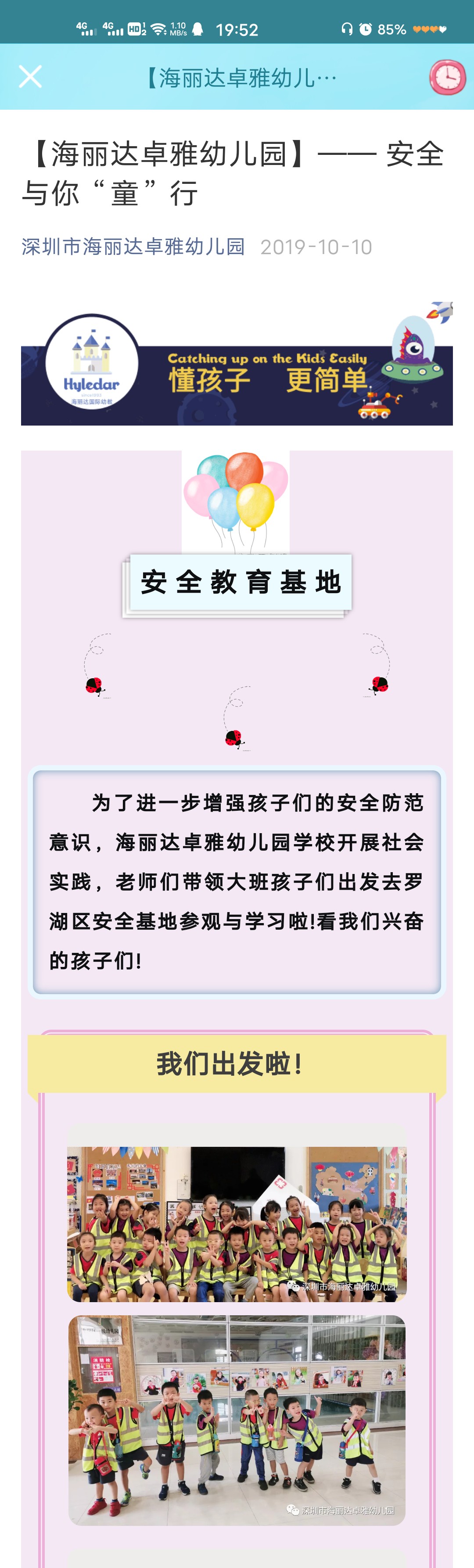Tap the pink clock icon
The height and width of the screenshot is (1568, 474).
point(447,77)
